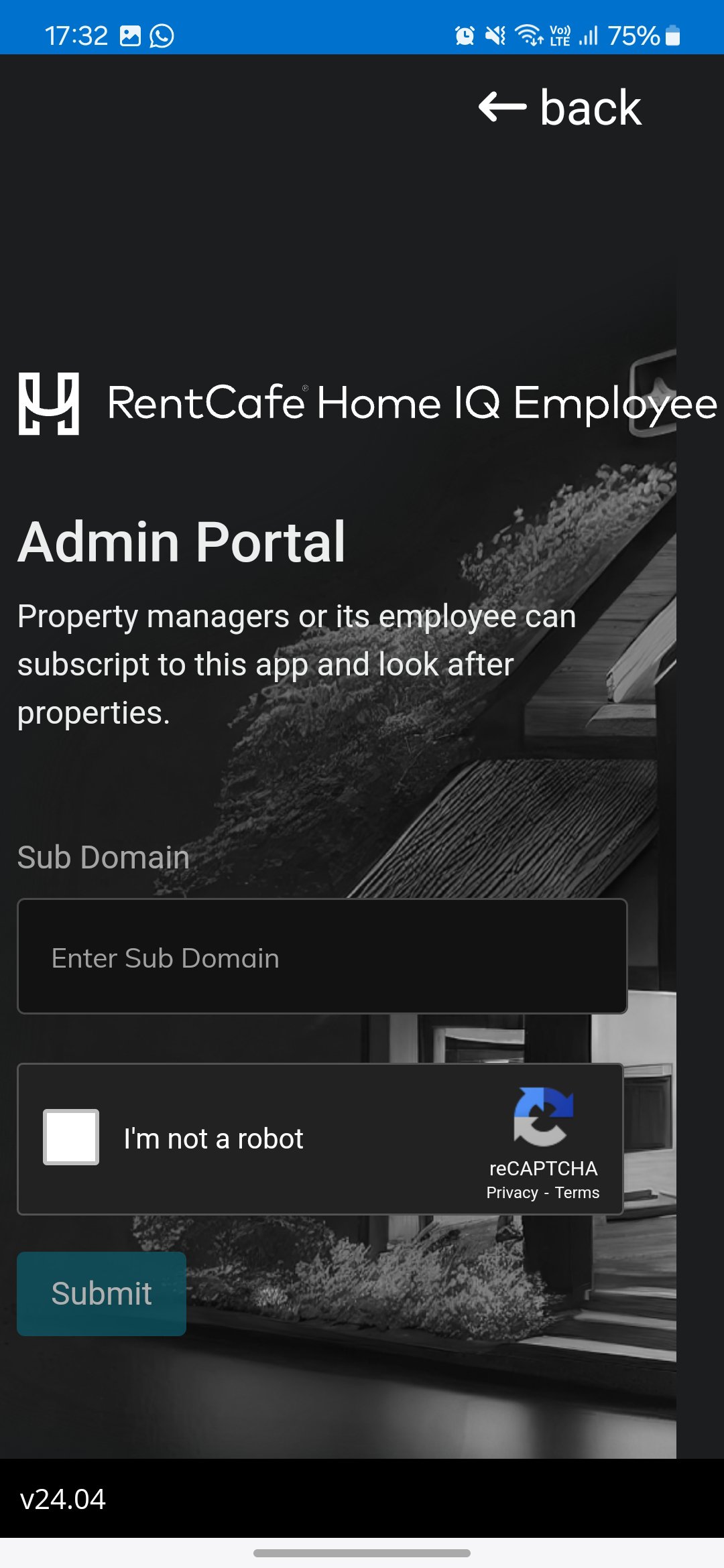Tap the WhatsApp notification icon
Image resolution: width=724 pixels, height=1568 pixels.
click(x=162, y=35)
